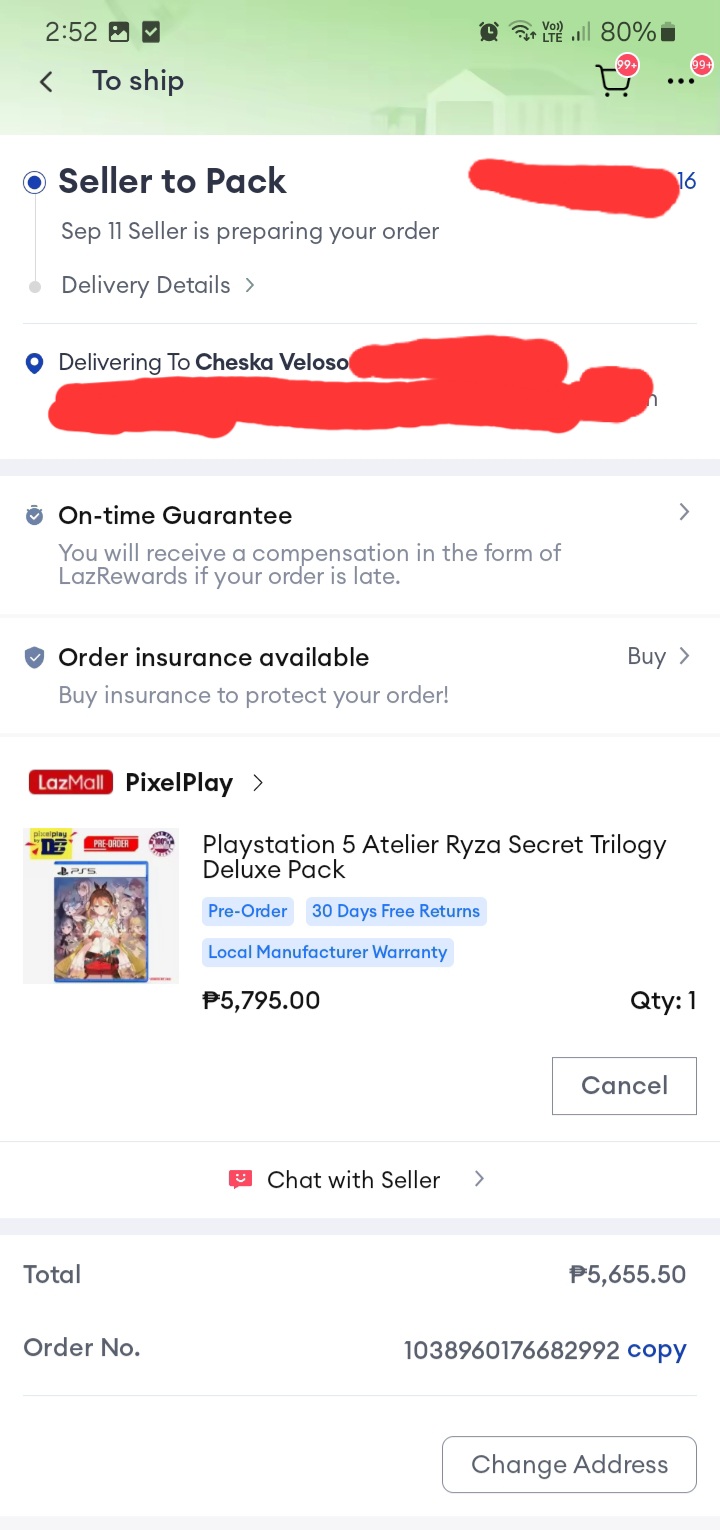Open the shopping cart
The height and width of the screenshot is (1530, 720).
(x=613, y=82)
